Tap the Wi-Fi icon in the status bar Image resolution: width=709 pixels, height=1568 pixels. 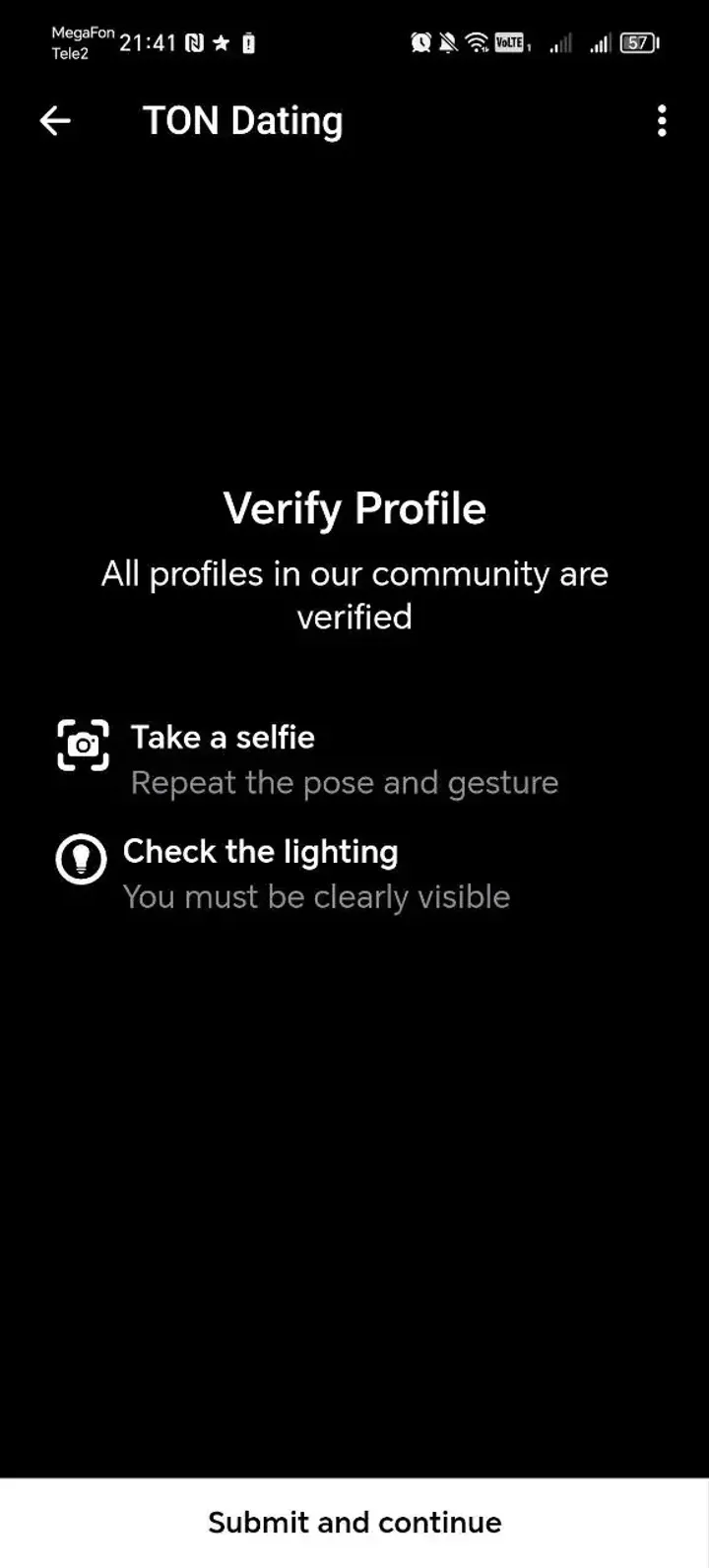click(477, 42)
